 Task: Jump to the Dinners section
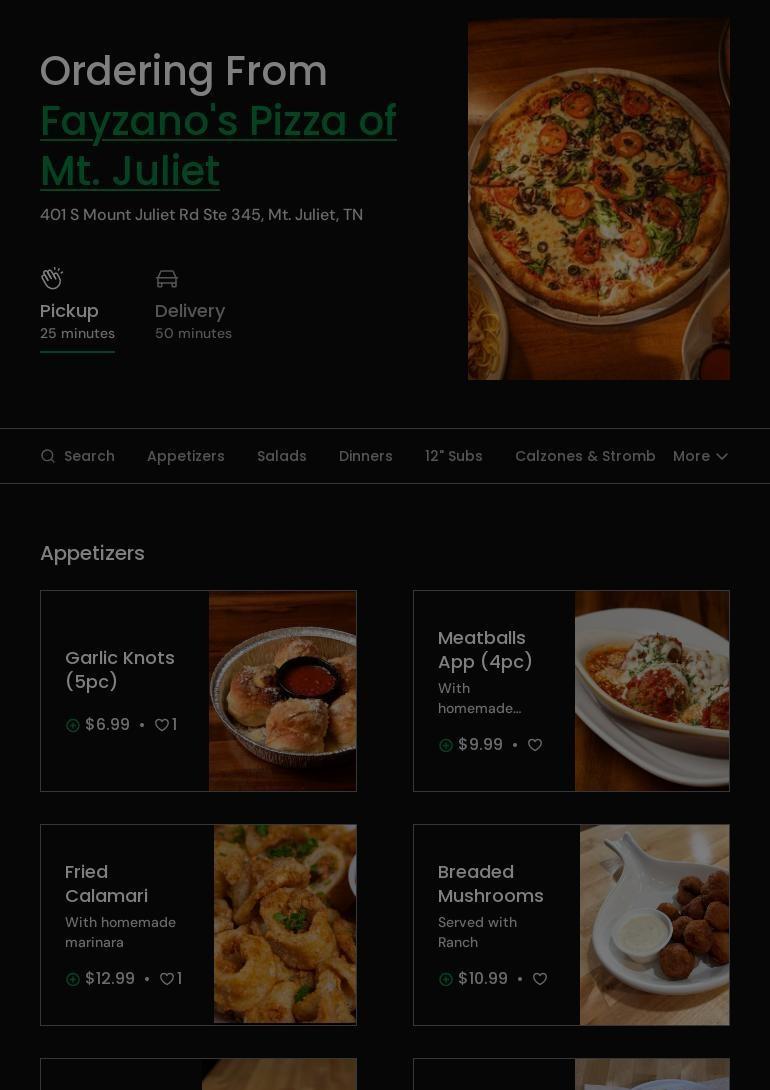click(366, 456)
